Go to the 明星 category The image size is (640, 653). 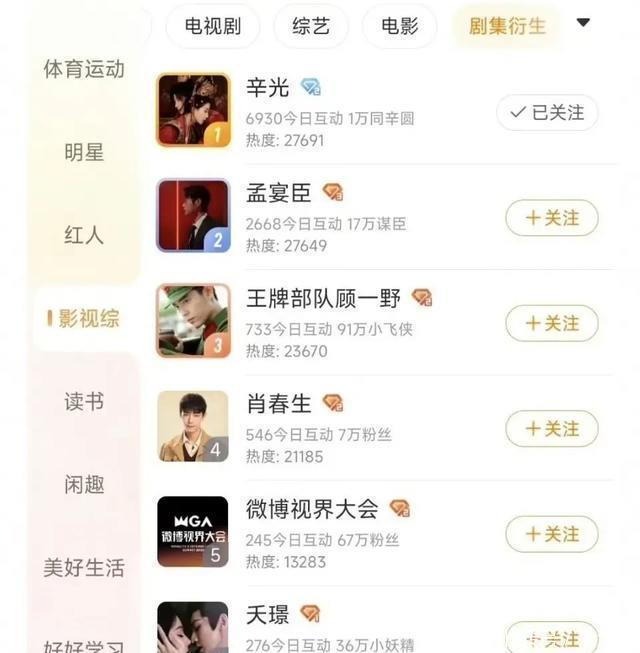tap(84, 153)
